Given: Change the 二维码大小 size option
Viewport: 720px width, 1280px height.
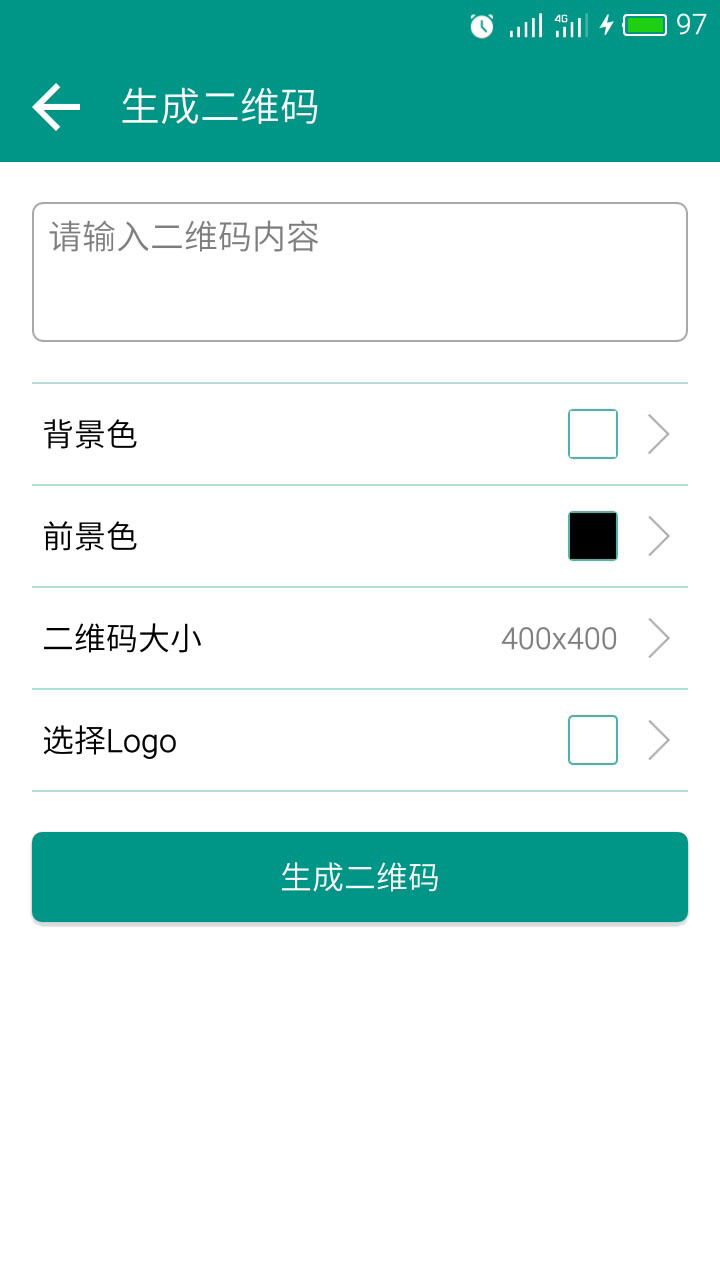Looking at the screenshot, I should coord(360,638).
